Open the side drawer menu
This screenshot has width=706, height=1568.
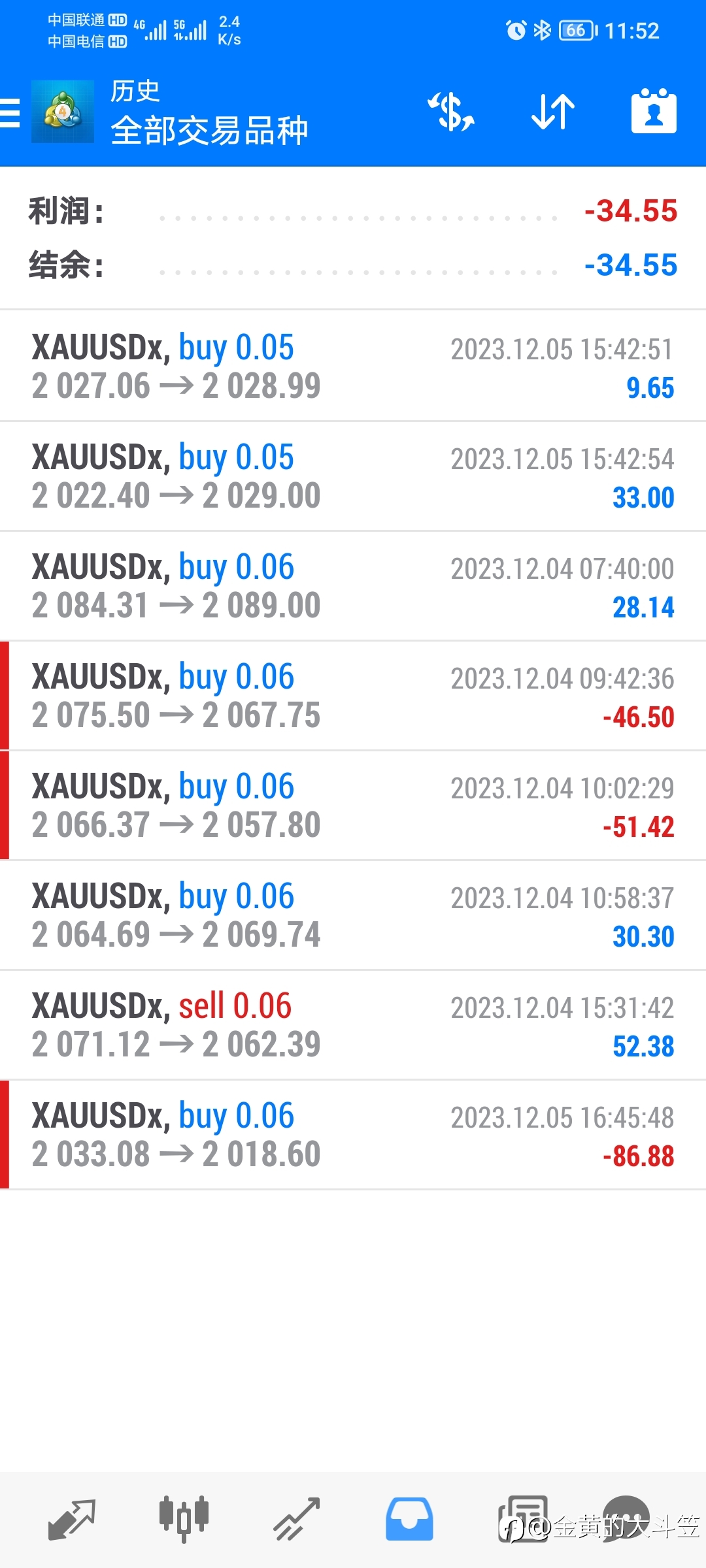point(10,112)
